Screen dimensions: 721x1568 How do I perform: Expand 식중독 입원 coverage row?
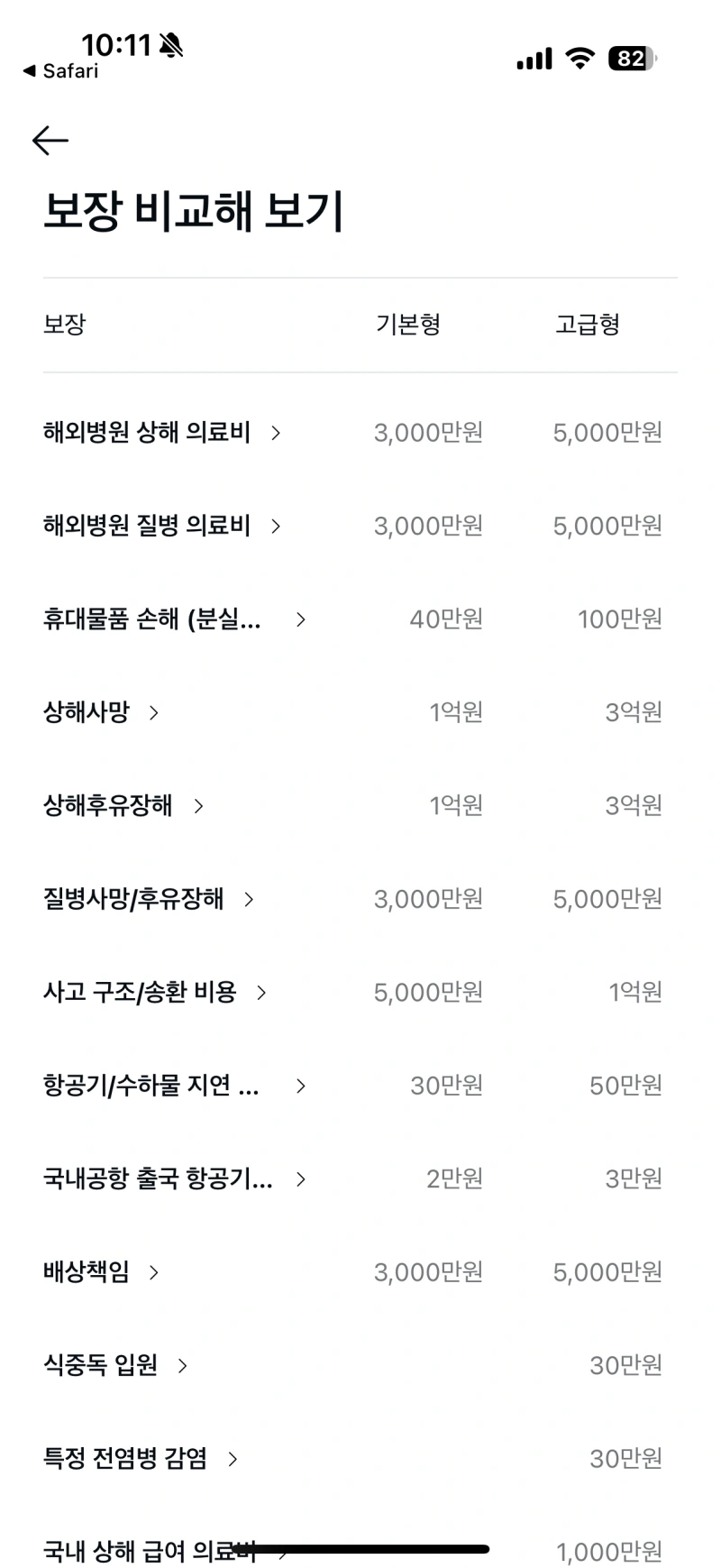click(117, 1364)
